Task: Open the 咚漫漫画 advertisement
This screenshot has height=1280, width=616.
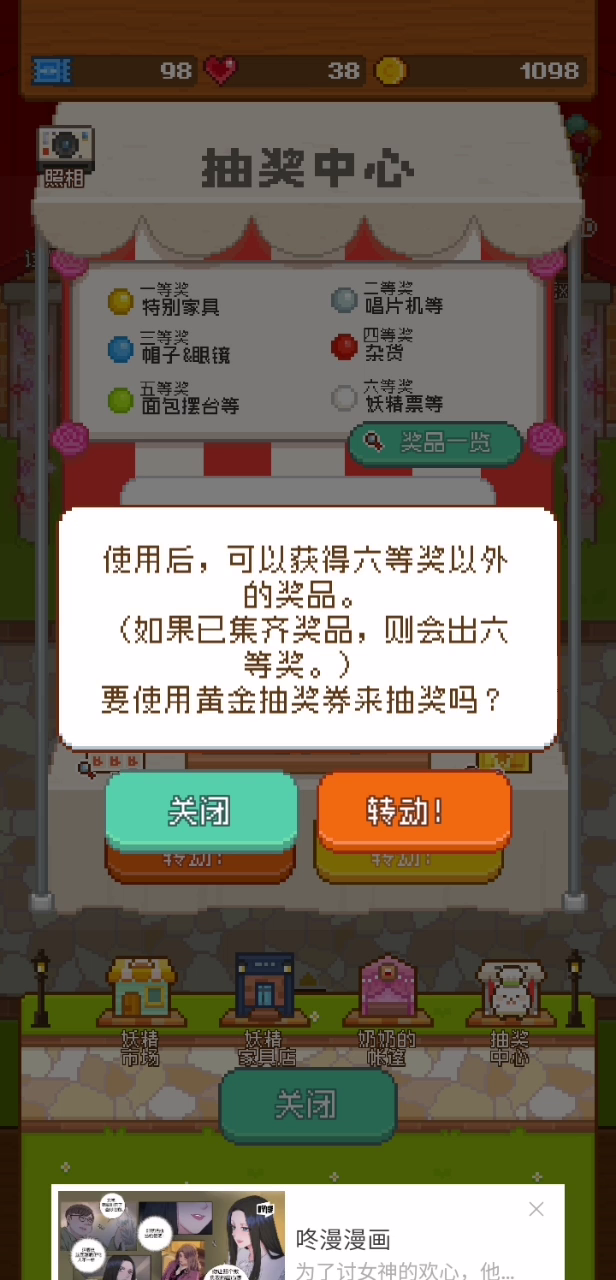Action: coord(308,1232)
